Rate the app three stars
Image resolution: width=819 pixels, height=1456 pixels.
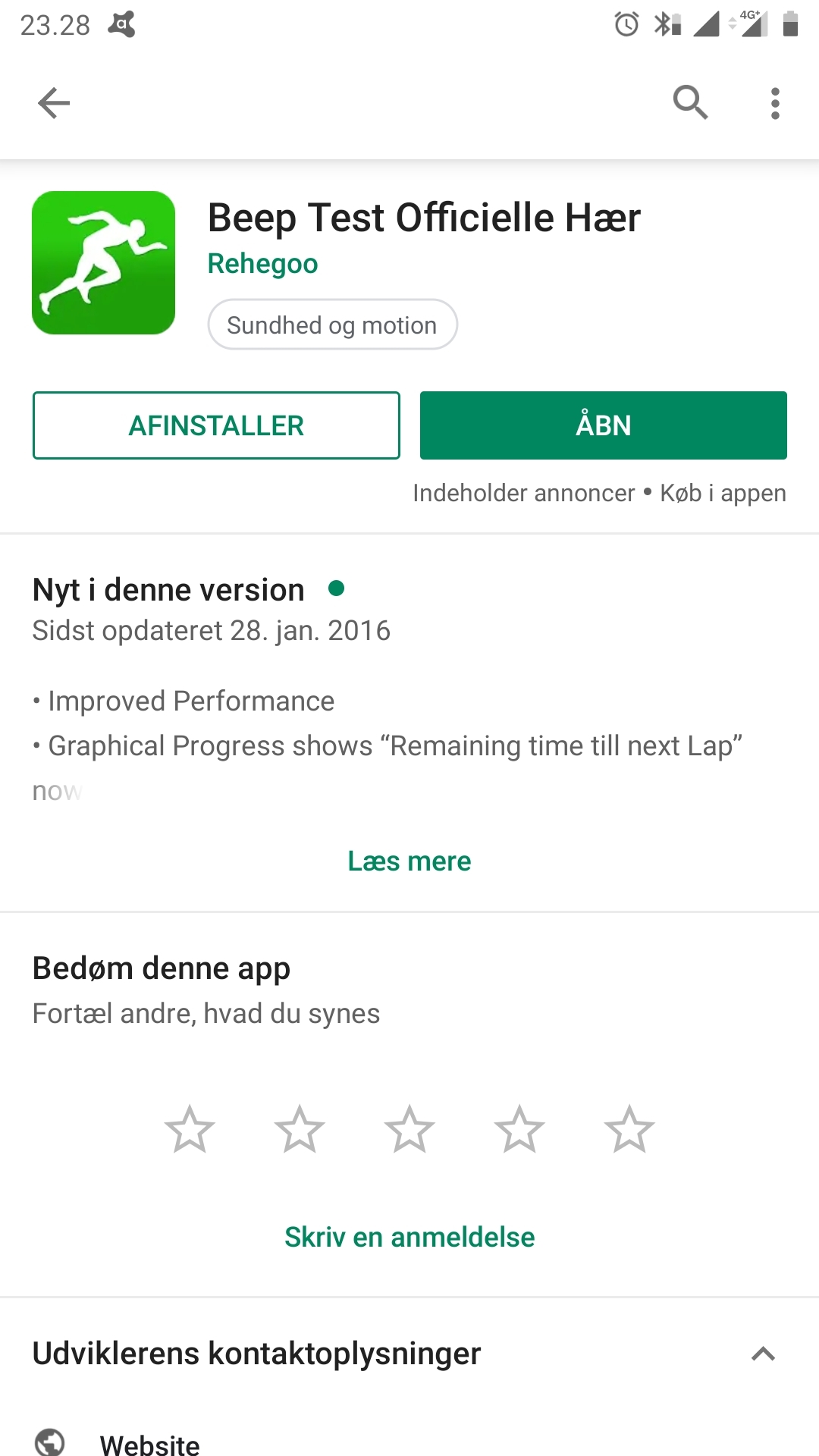click(409, 1129)
